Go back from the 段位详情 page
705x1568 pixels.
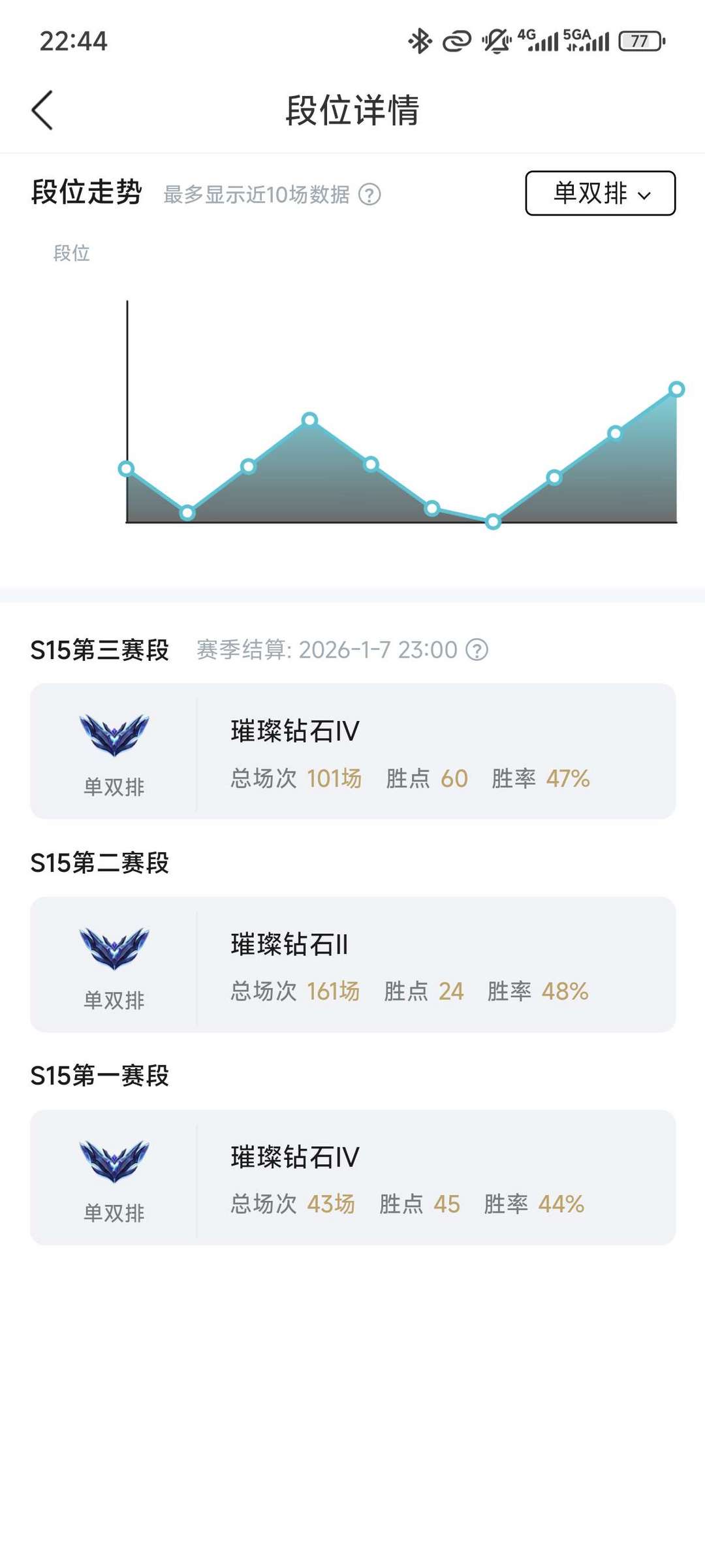tap(42, 110)
